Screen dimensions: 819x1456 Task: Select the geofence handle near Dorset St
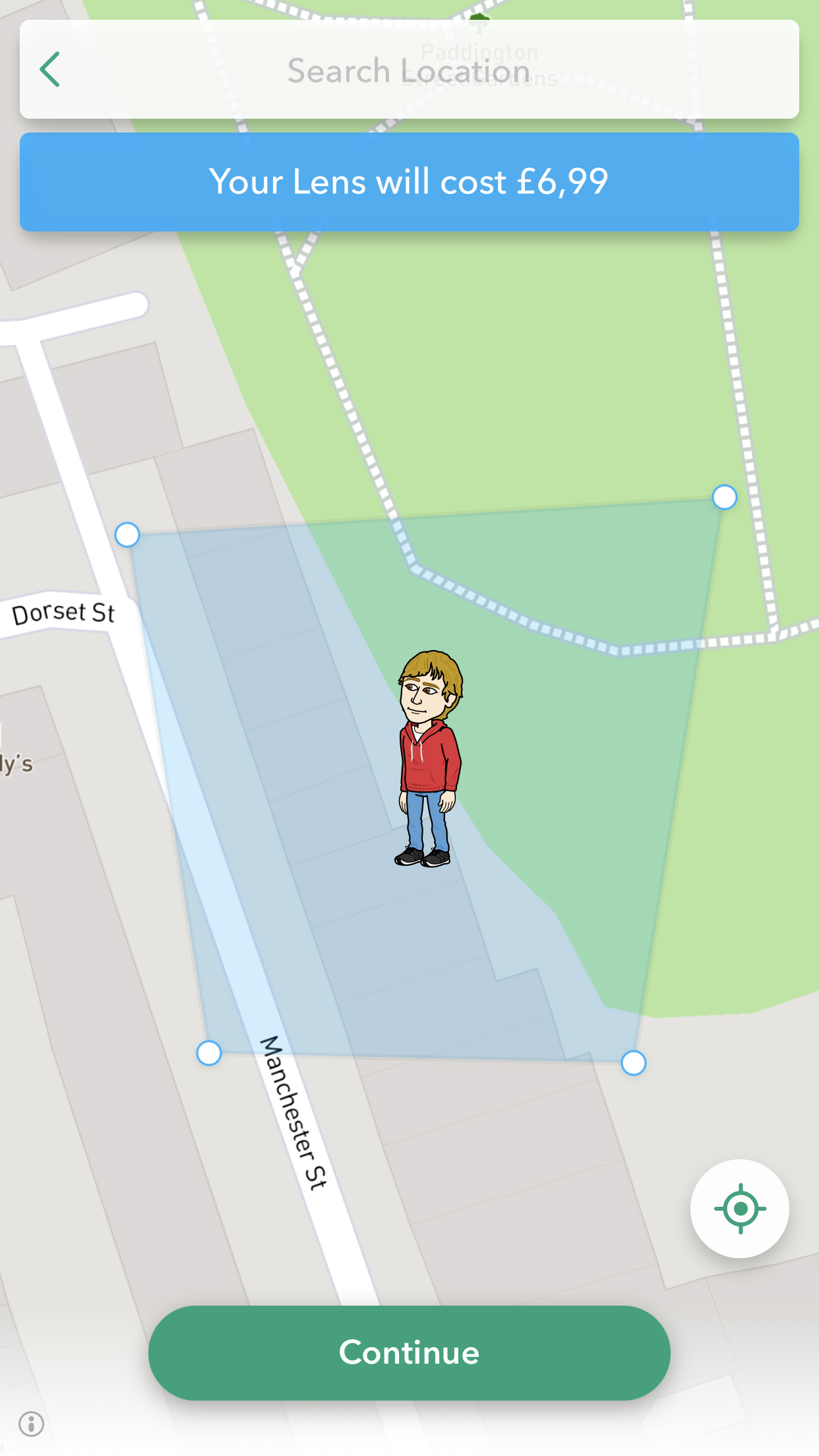[127, 535]
